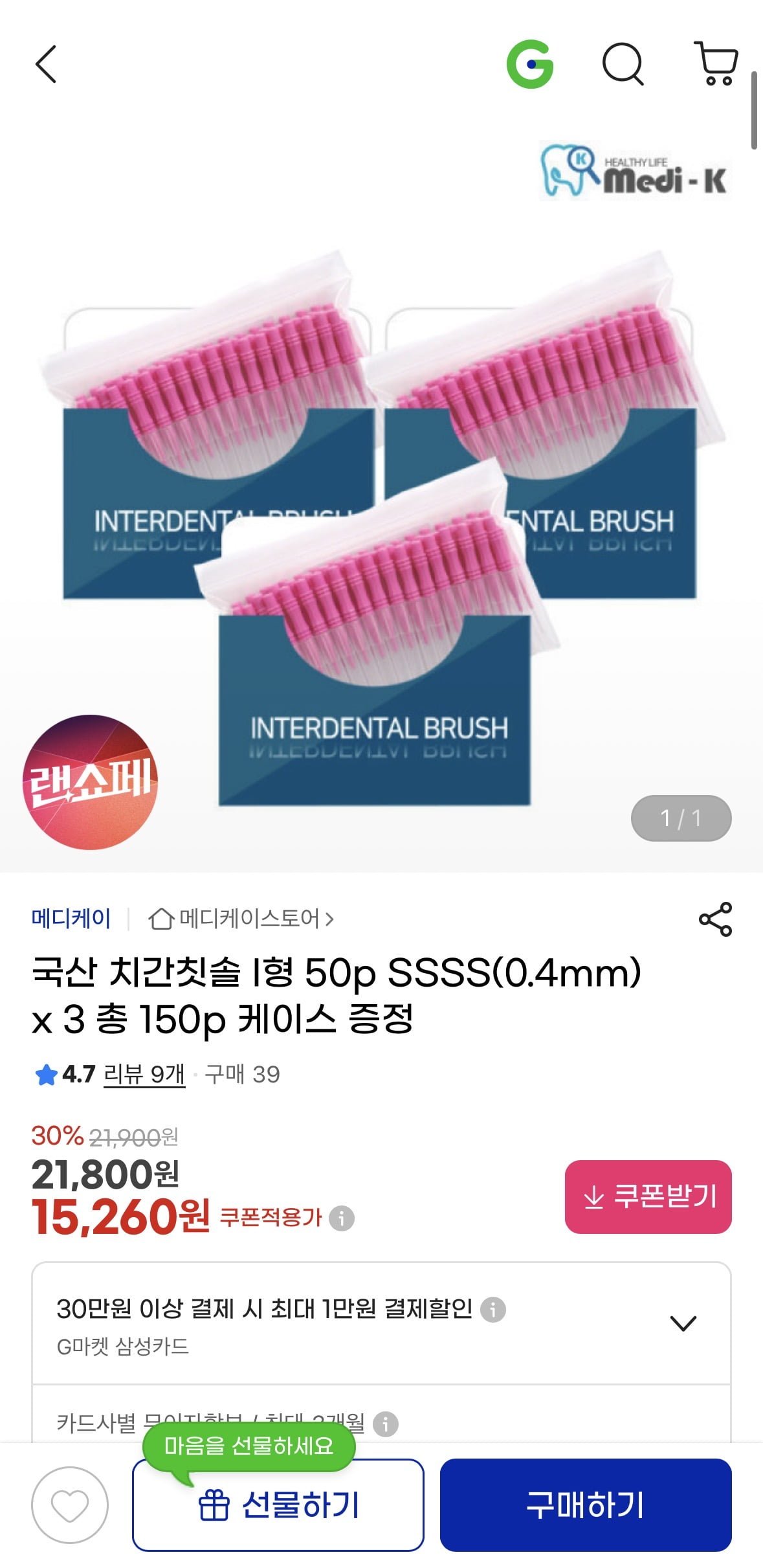Open the Gmarket home logo
763x1568 pixels.
click(x=530, y=64)
